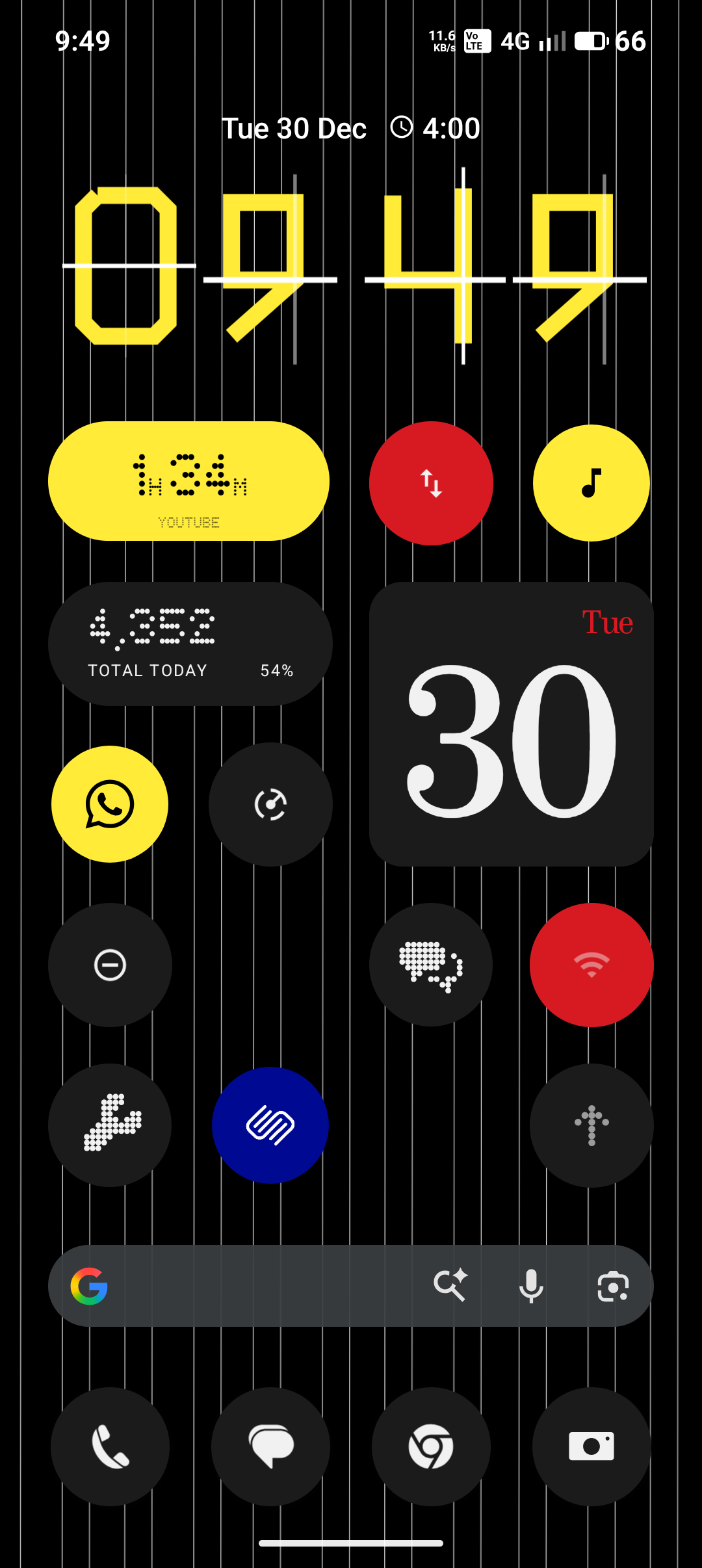The width and height of the screenshot is (702, 1568).
Task: Open the Phone dialer in the dock
Action: [x=110, y=1446]
